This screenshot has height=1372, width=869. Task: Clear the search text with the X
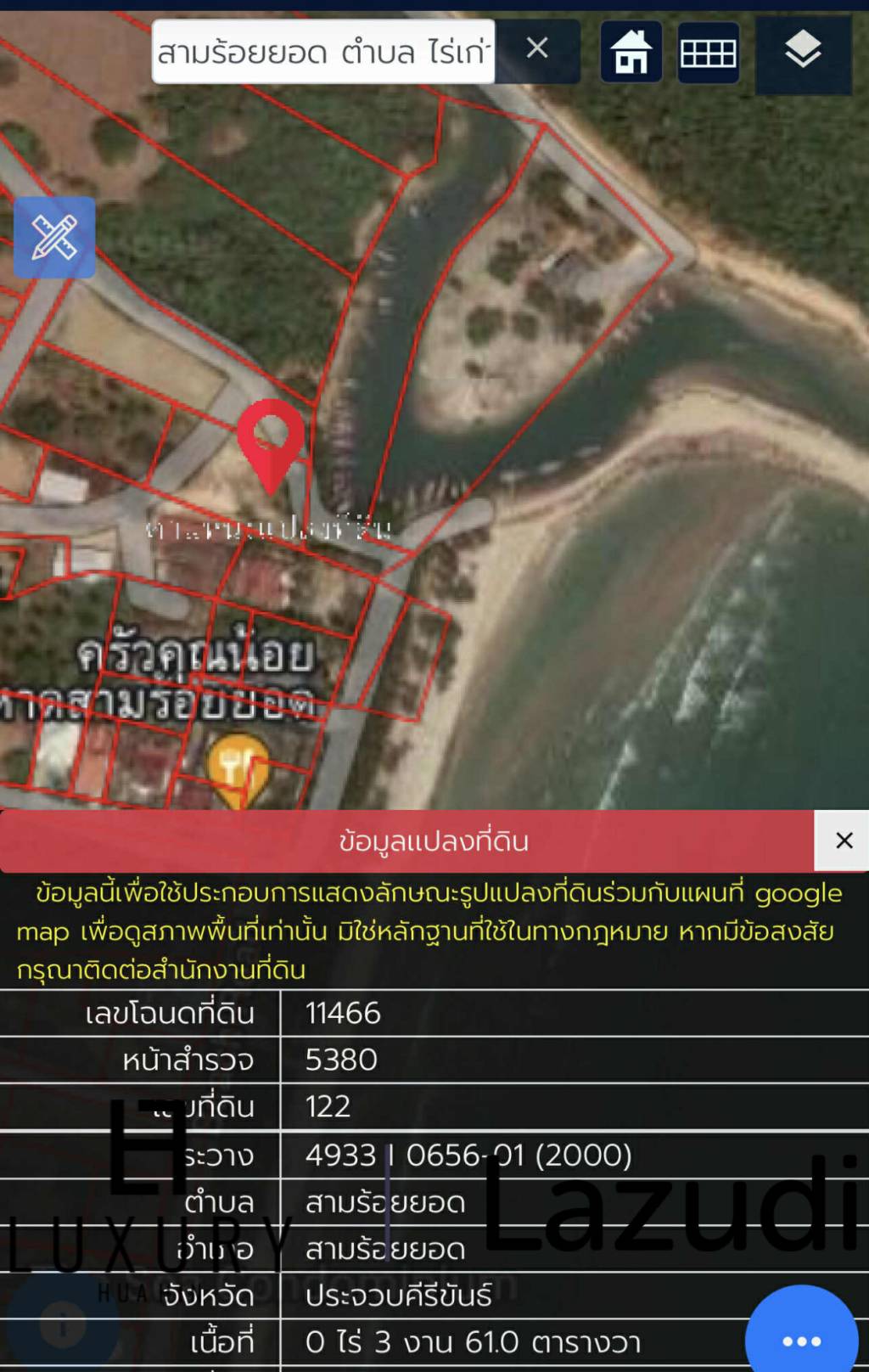coord(537,49)
